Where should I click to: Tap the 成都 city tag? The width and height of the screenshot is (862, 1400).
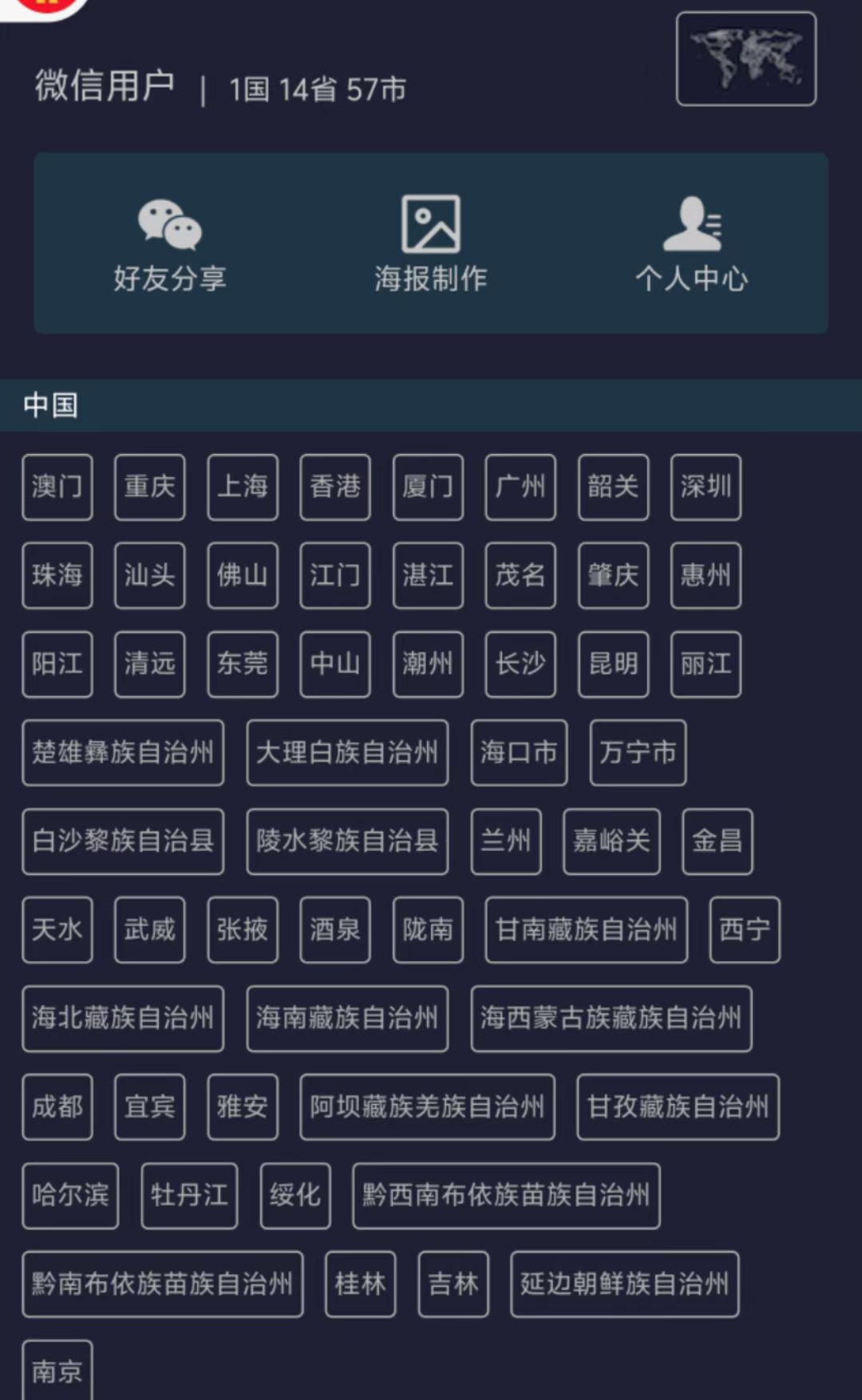click(57, 1107)
